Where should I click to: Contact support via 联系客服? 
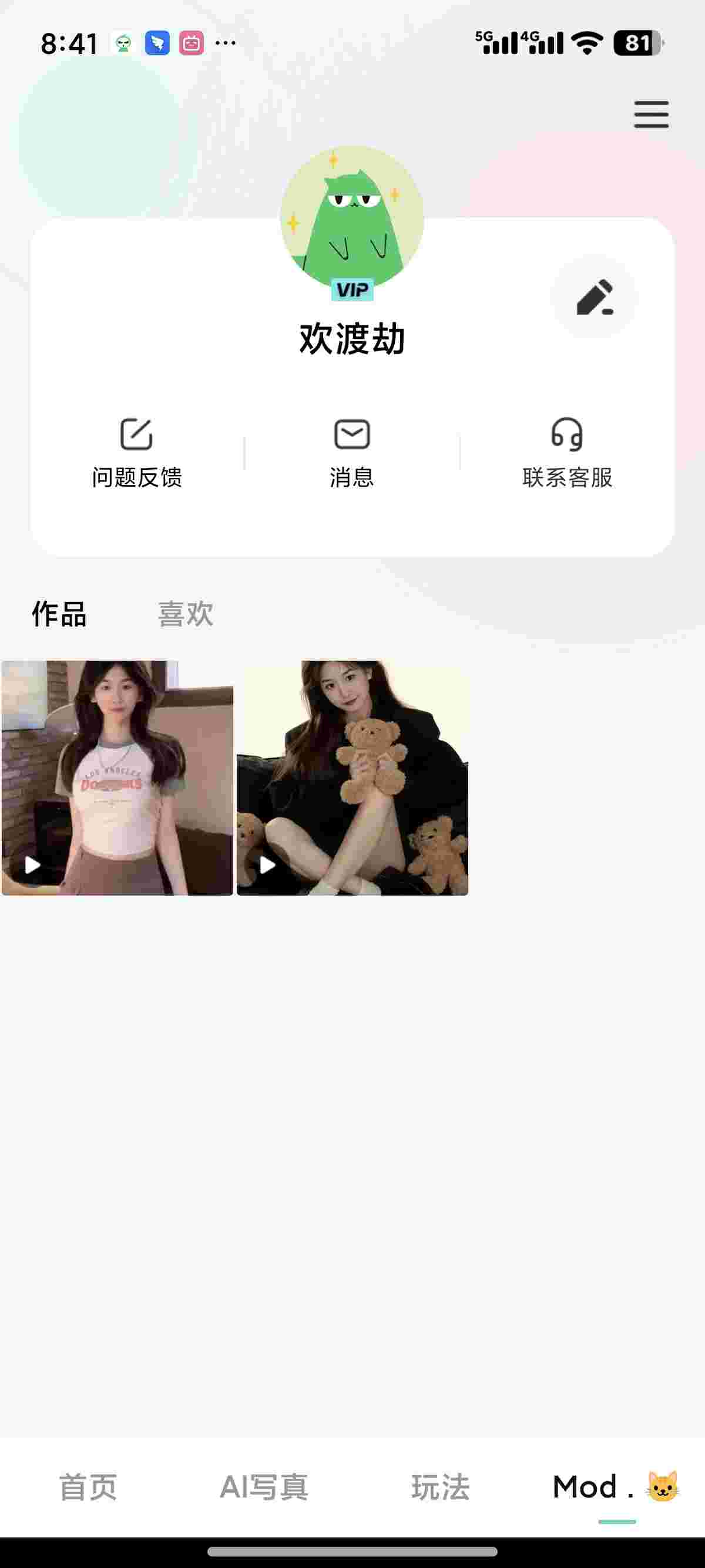pos(567,452)
